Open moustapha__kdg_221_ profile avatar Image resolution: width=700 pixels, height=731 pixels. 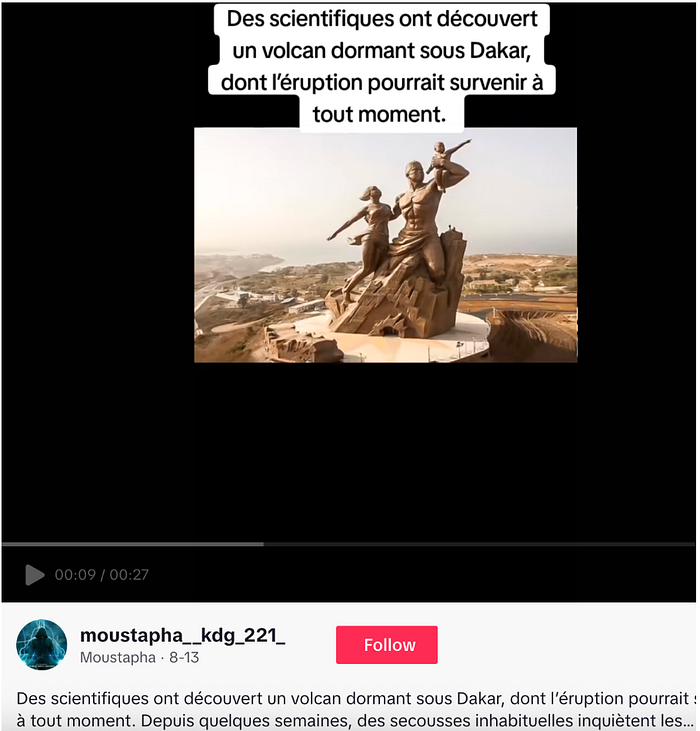point(42,645)
